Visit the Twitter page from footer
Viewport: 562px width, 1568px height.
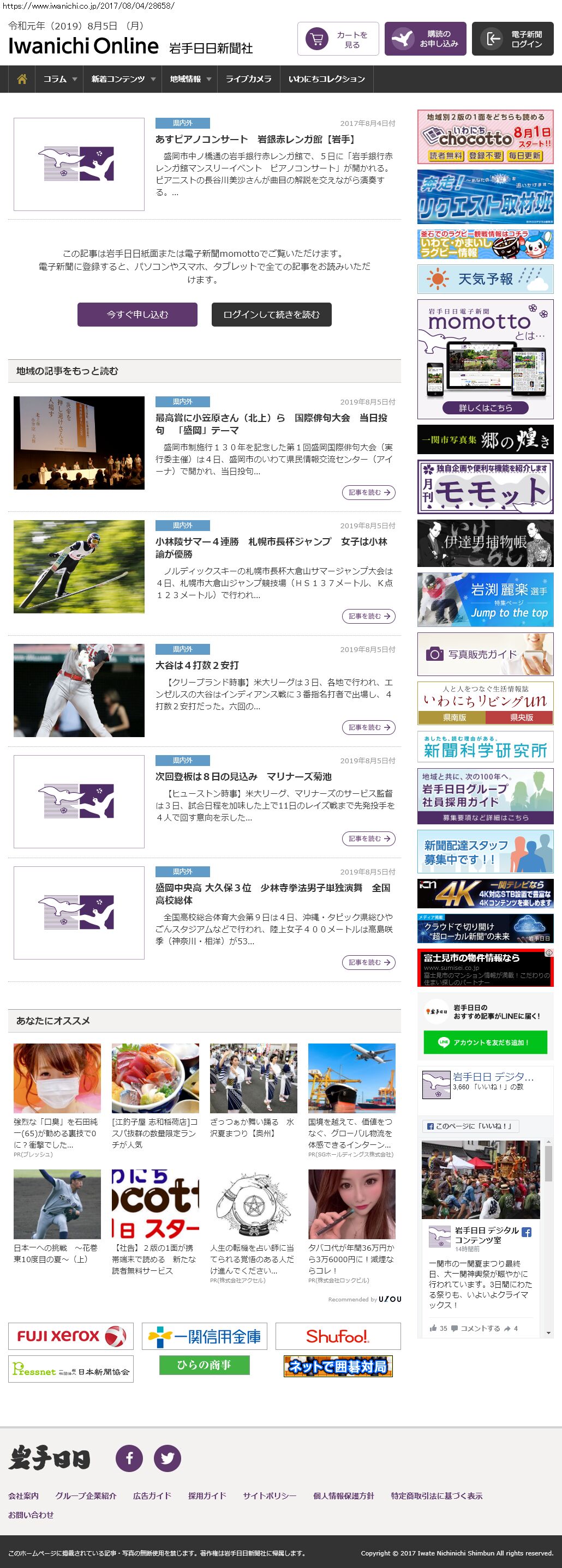coord(168,1458)
